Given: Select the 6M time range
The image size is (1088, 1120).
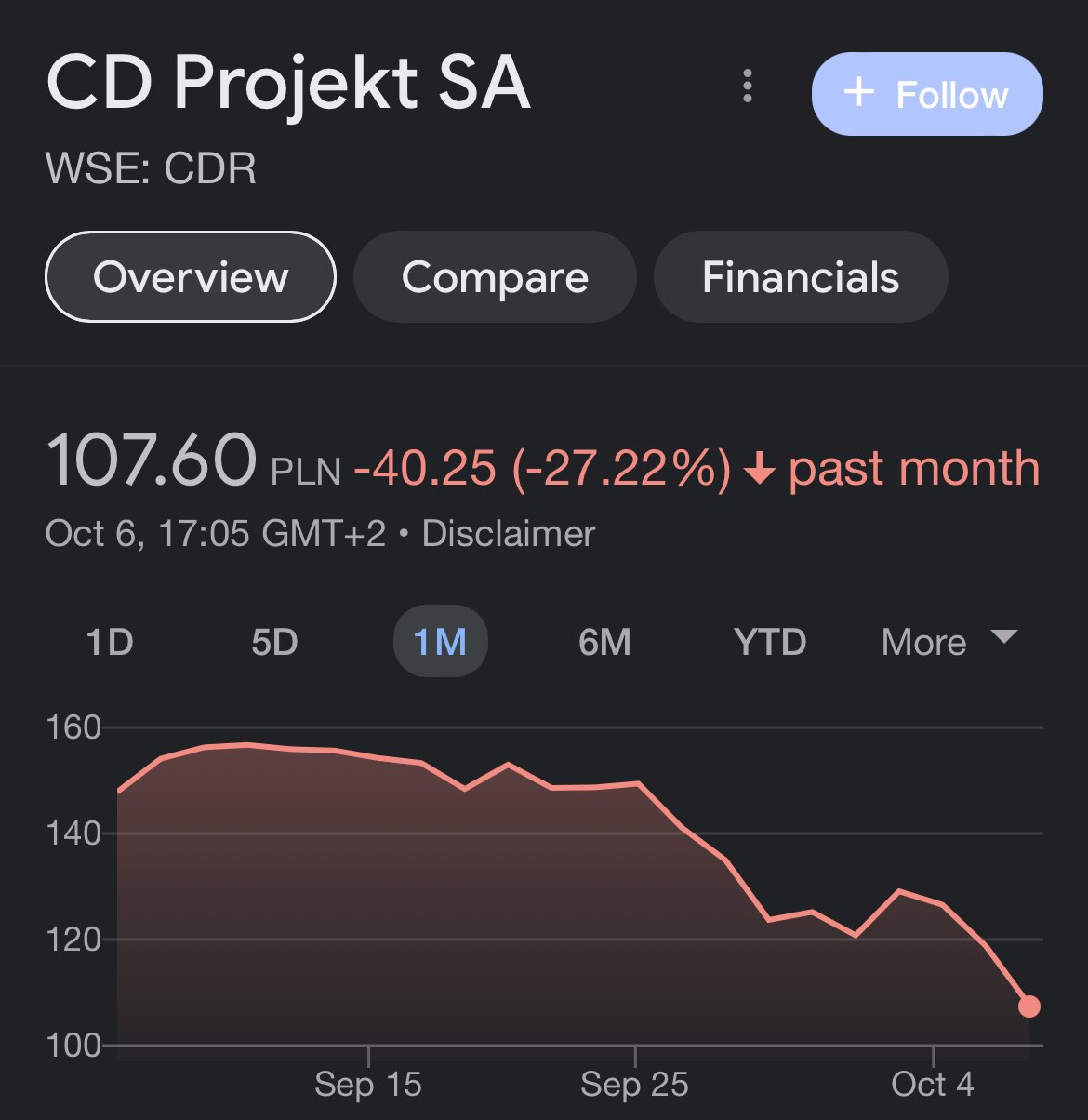Looking at the screenshot, I should pos(604,641).
